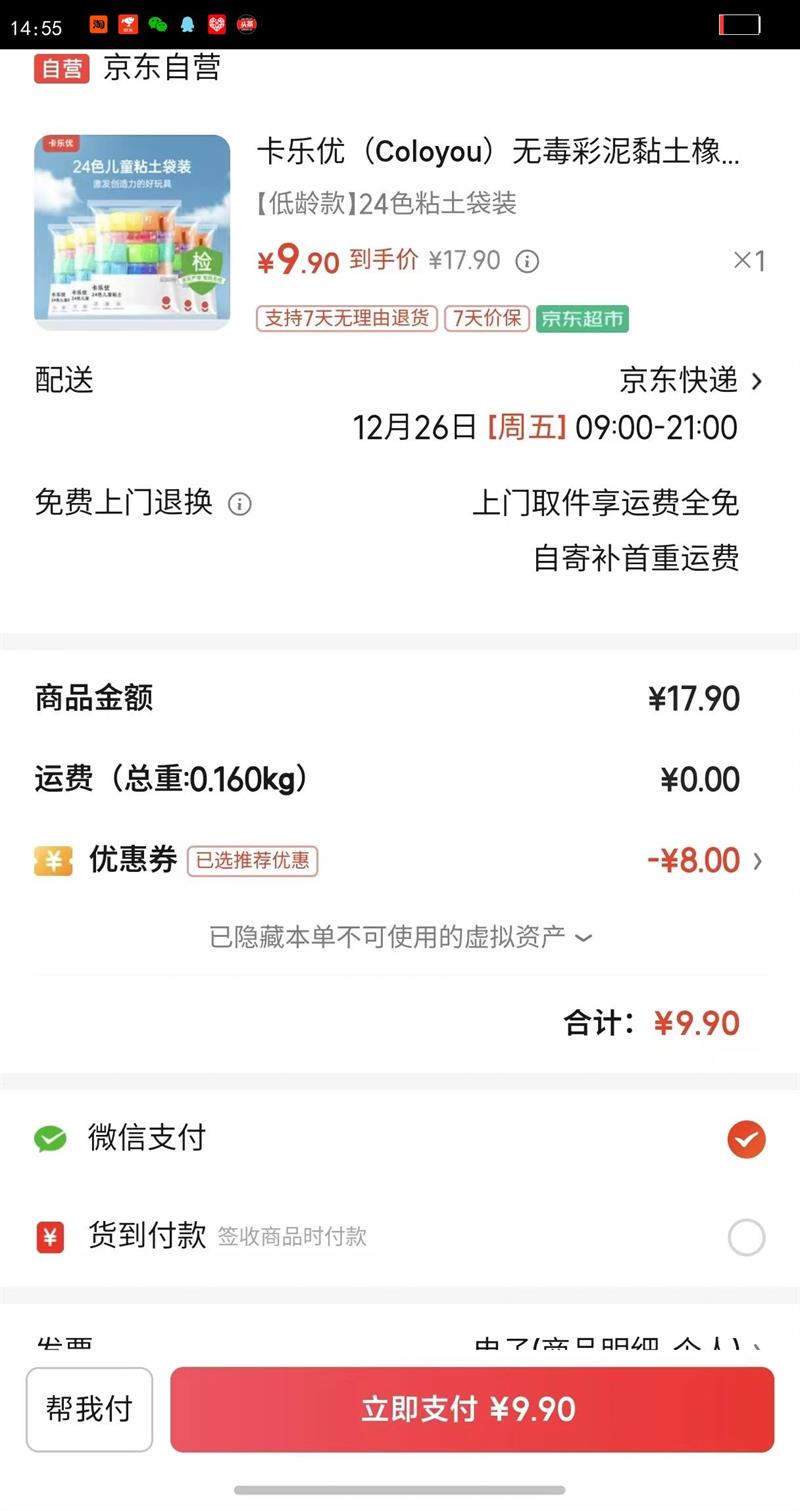Viewport: 800px width, 1511px height.
Task: View info about 免费上门退换
Action: click(240, 504)
